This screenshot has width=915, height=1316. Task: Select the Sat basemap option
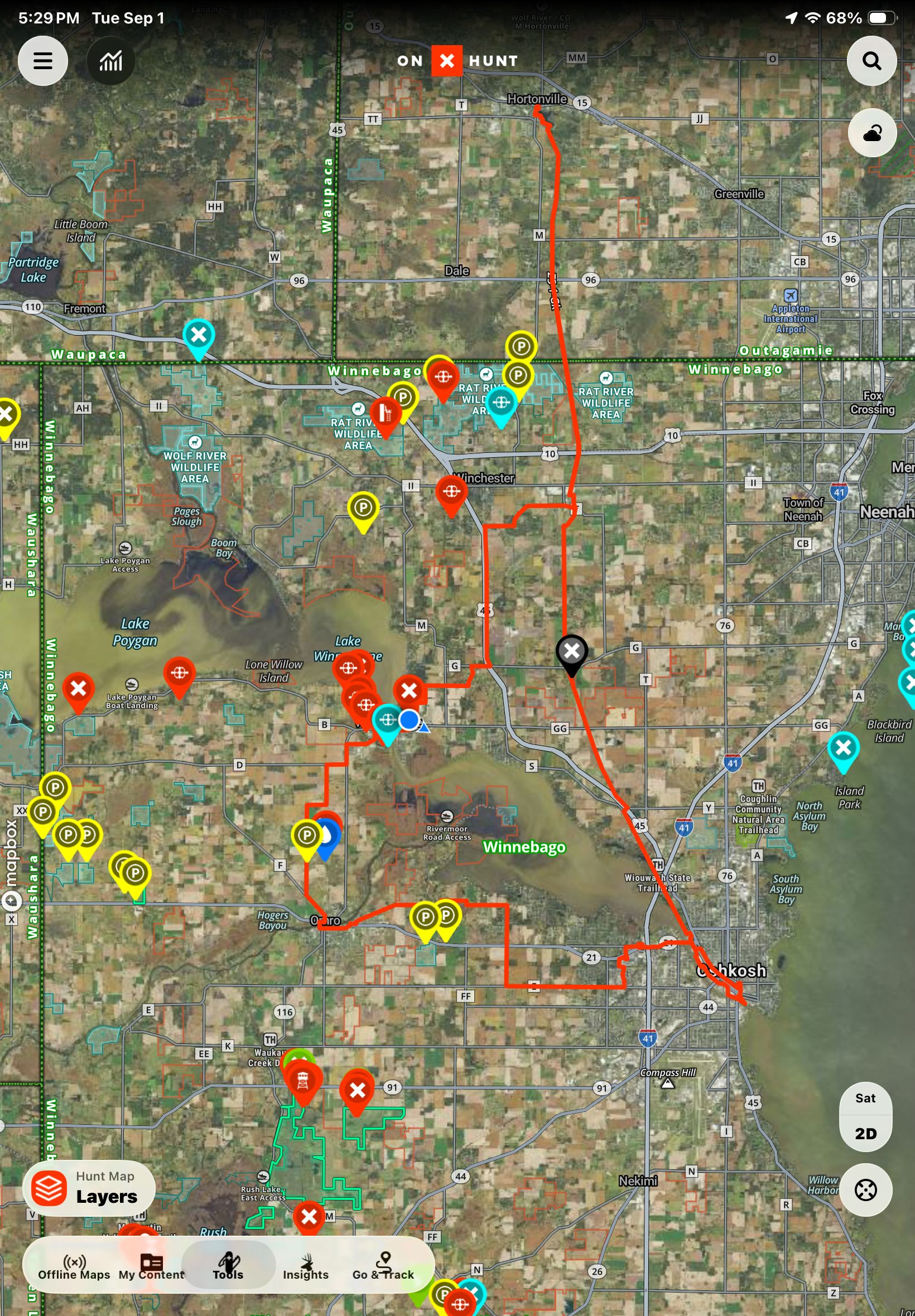click(865, 1098)
